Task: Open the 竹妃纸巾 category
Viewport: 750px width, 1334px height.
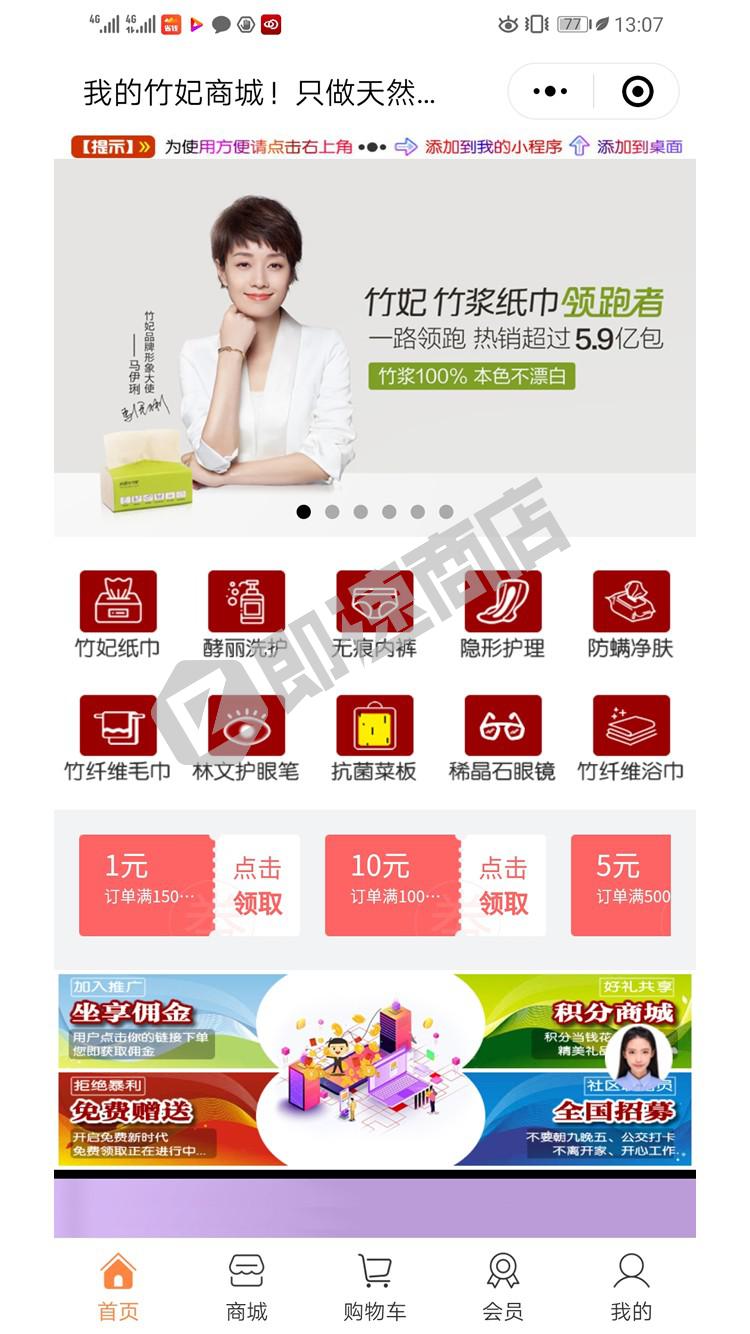Action: point(118,613)
